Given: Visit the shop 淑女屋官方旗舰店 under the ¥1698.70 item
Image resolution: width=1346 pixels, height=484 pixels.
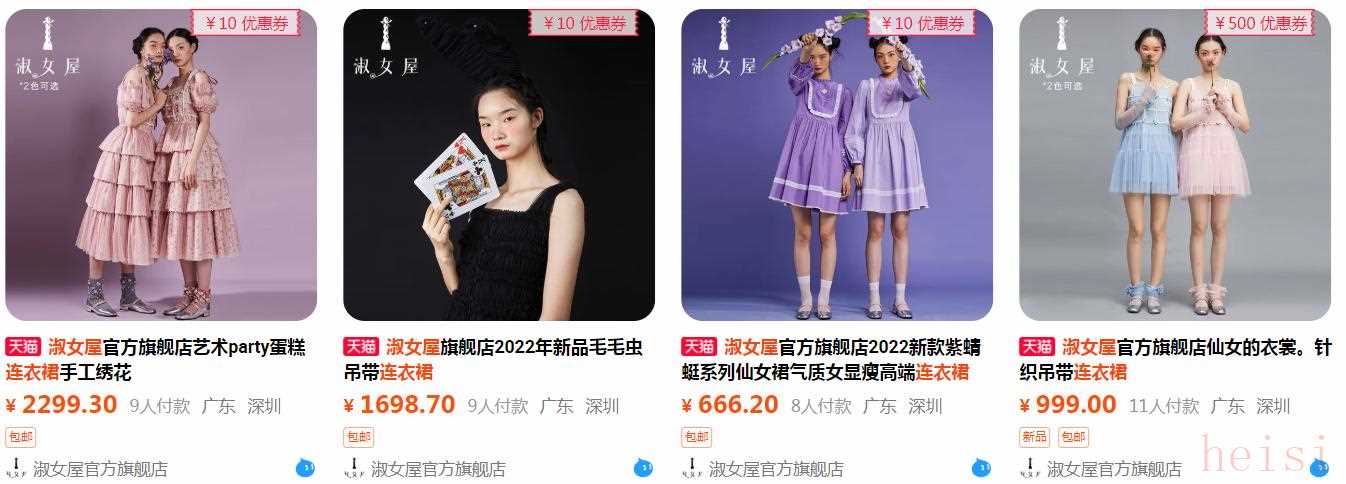Looking at the screenshot, I should [438, 469].
